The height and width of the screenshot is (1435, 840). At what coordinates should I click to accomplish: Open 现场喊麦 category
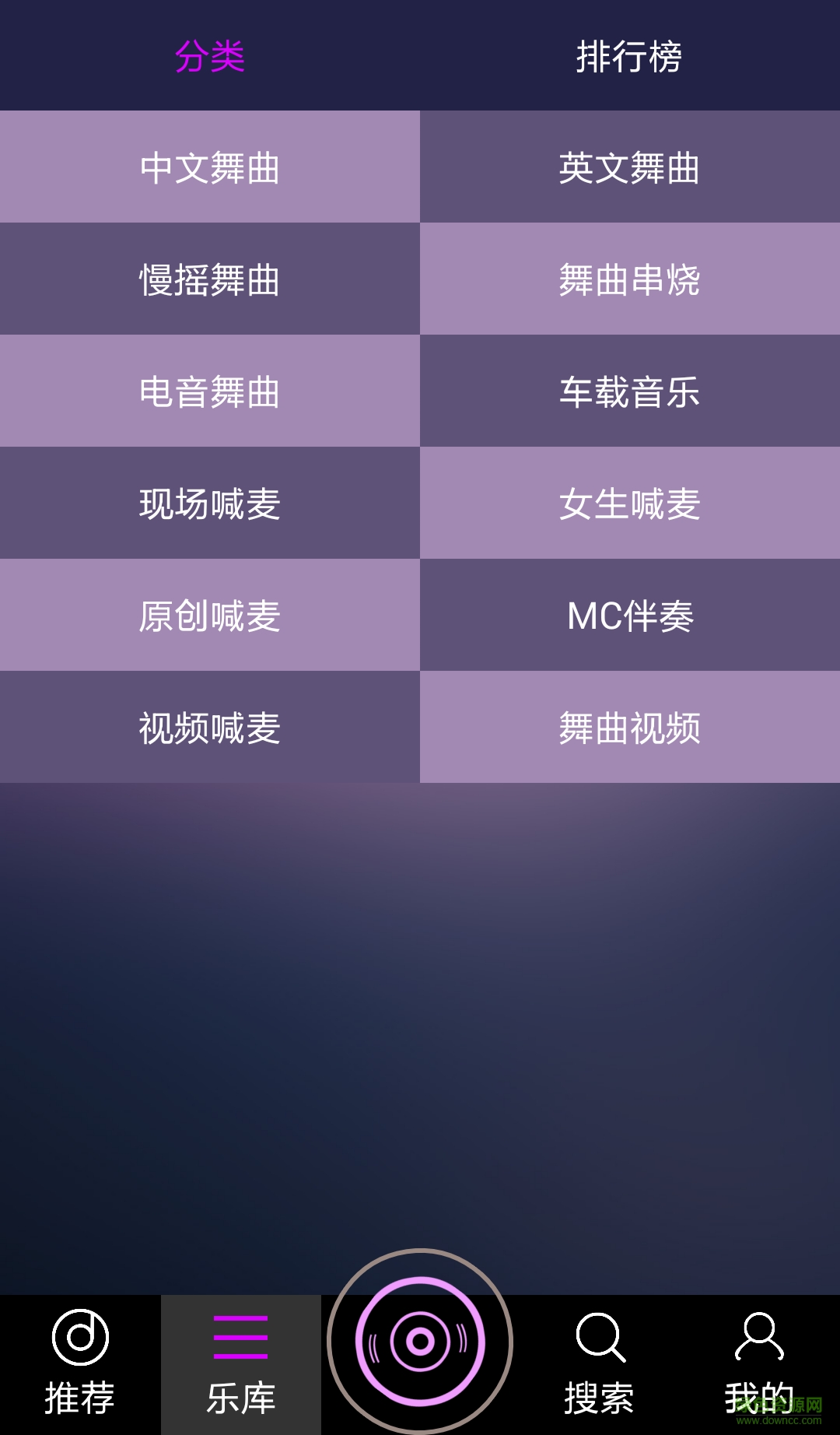(210, 503)
